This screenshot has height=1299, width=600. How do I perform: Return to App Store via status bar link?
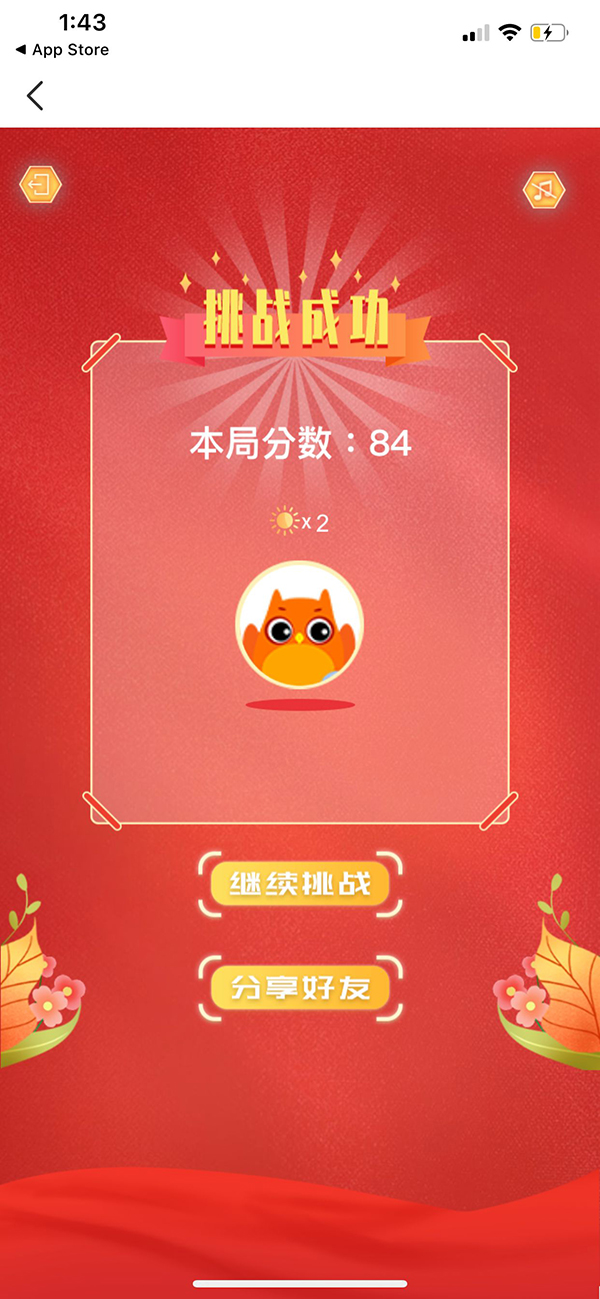(x=62, y=50)
